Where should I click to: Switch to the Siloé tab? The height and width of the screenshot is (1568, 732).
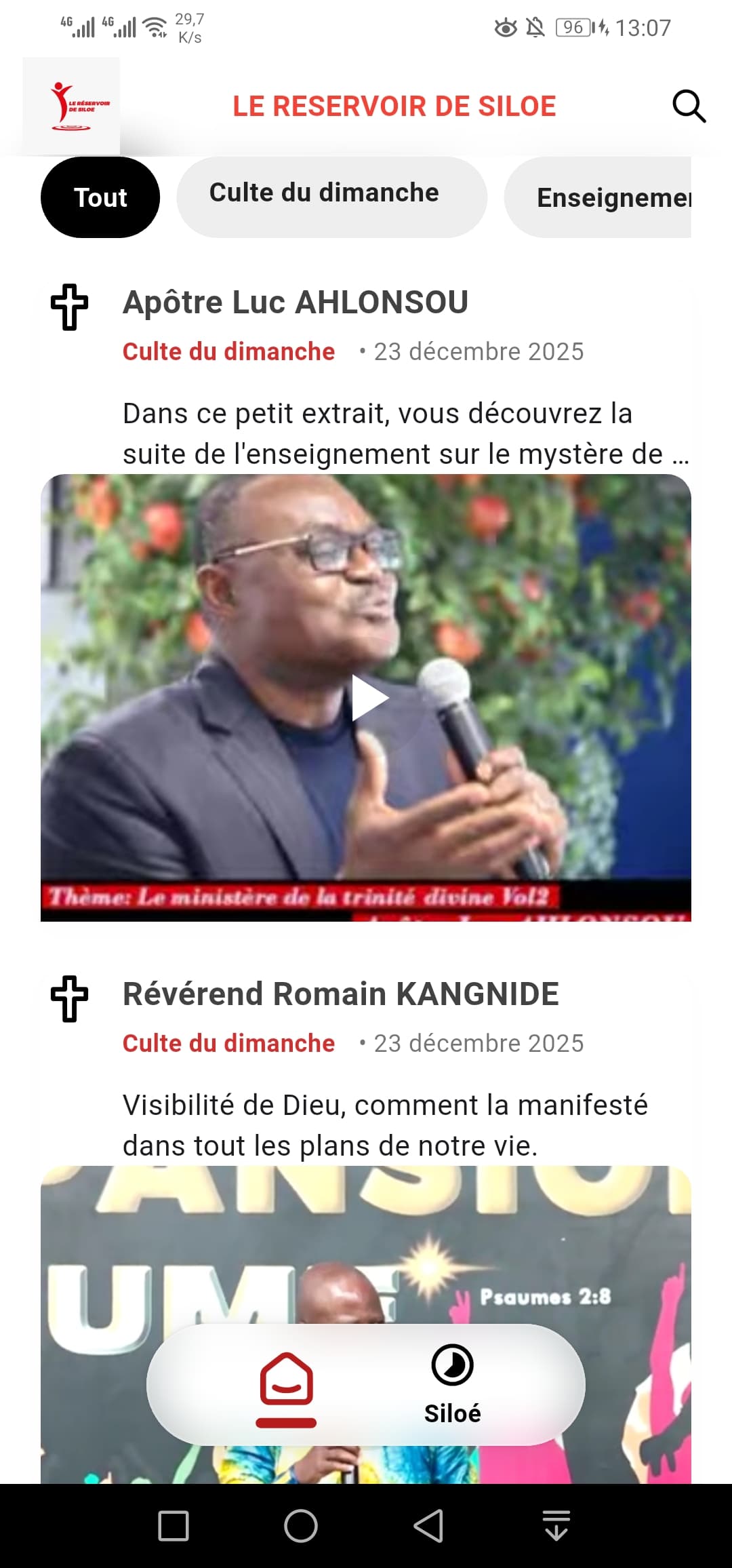pos(452,1385)
